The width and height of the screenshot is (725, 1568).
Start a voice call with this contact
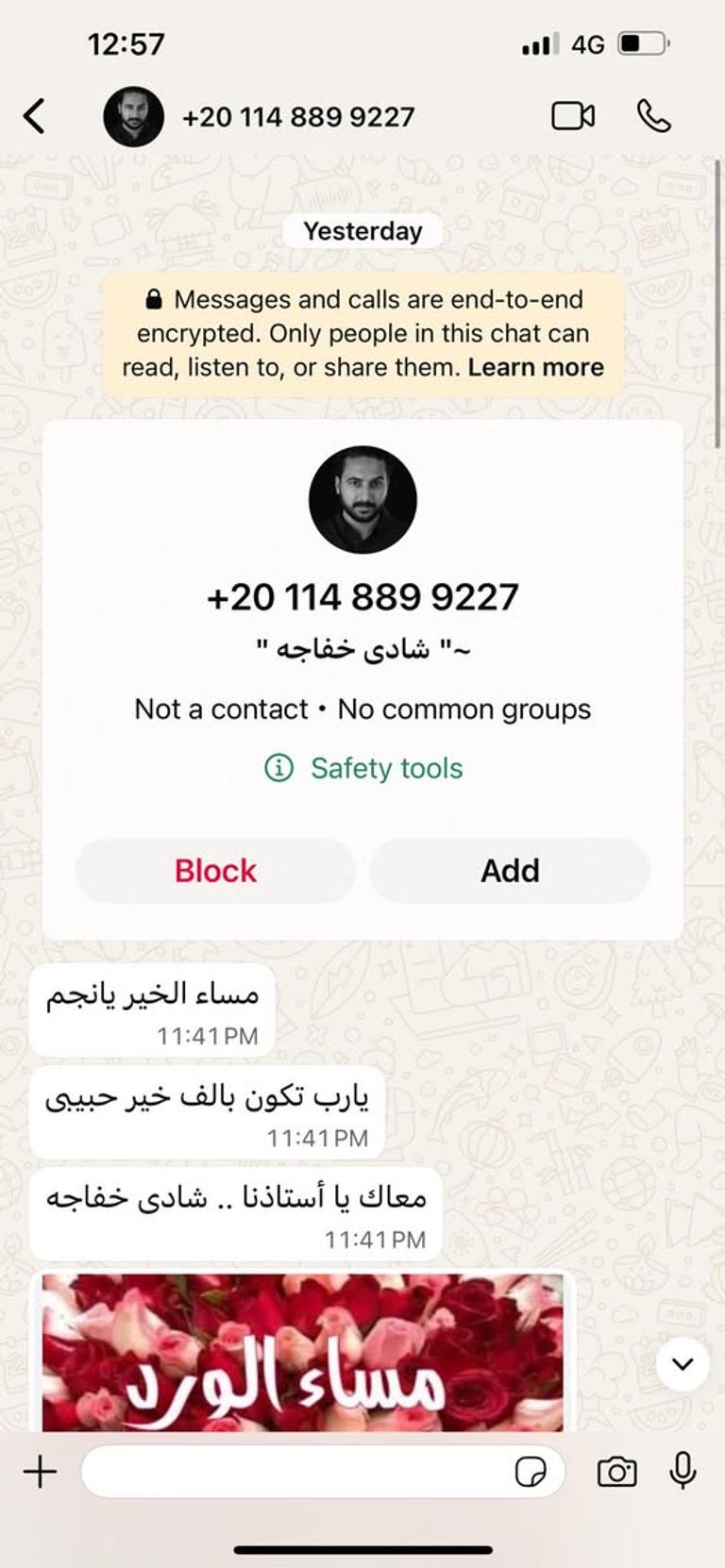[x=655, y=115]
